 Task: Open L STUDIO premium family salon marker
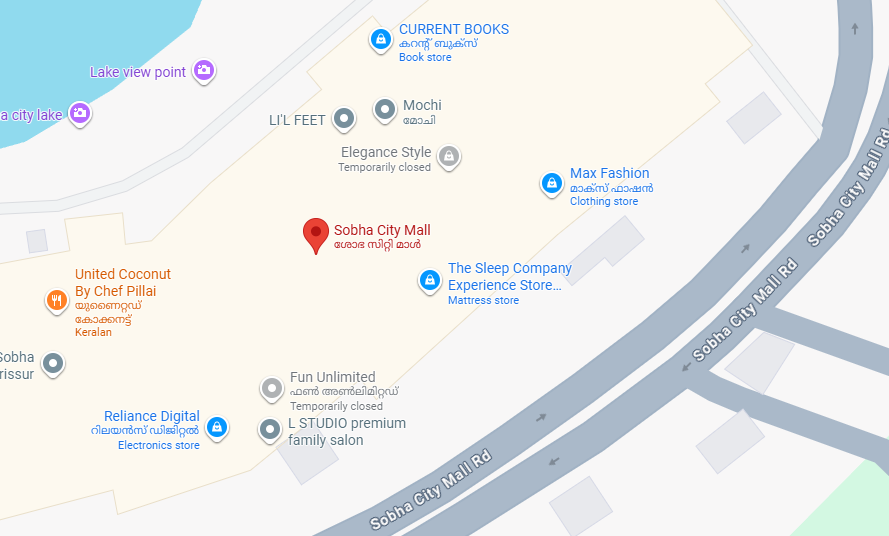[270, 430]
